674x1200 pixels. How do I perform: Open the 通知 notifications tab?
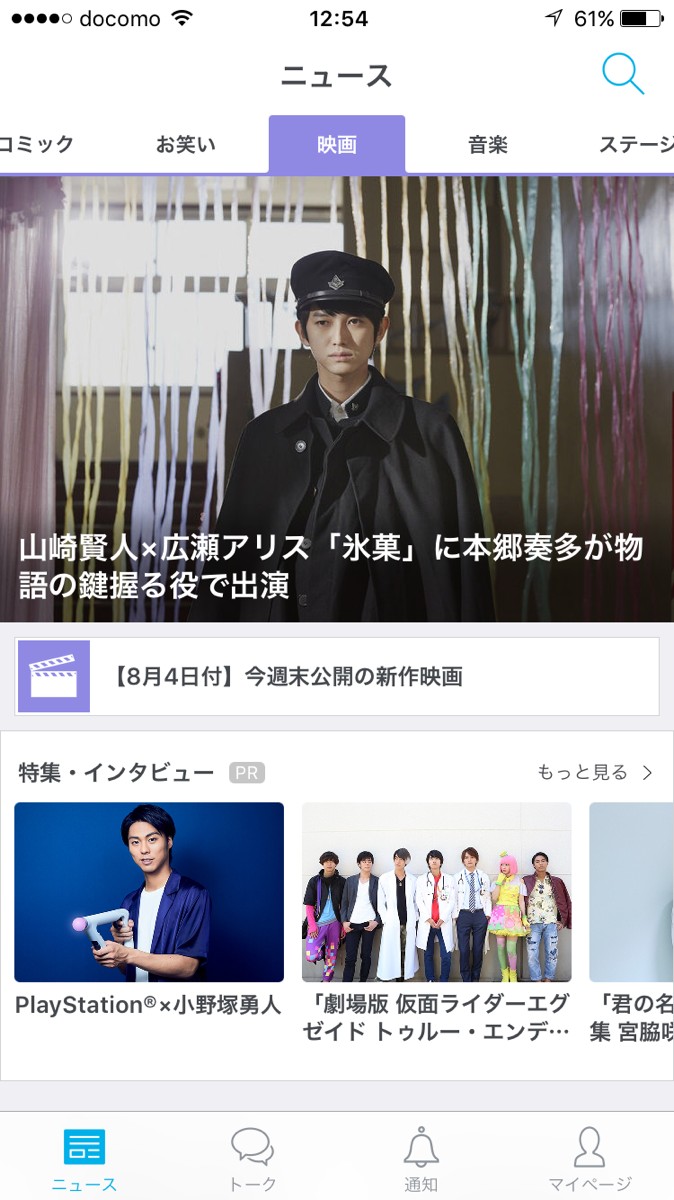point(421,1159)
